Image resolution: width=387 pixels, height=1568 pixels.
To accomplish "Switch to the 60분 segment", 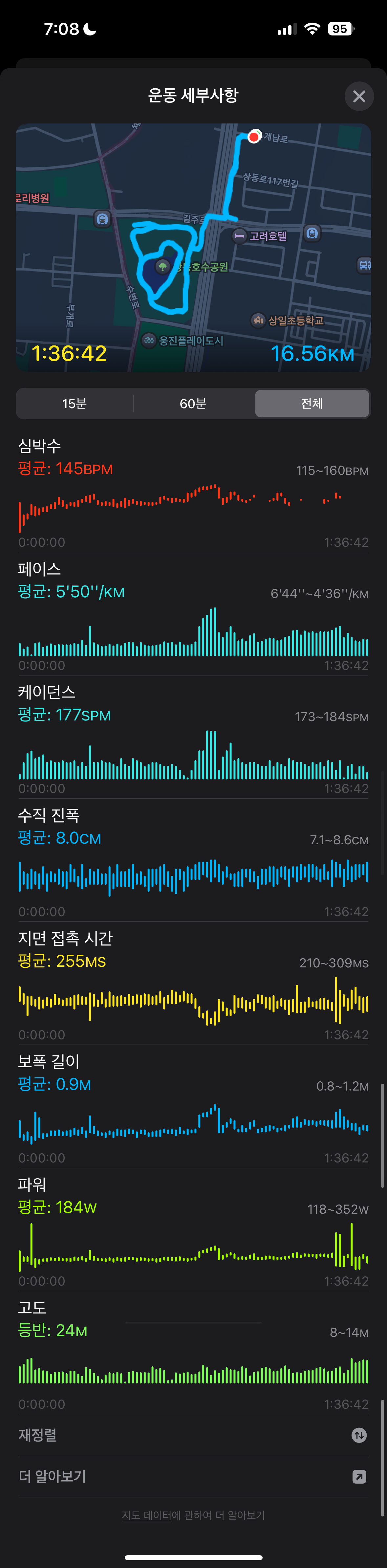I will click(x=193, y=404).
